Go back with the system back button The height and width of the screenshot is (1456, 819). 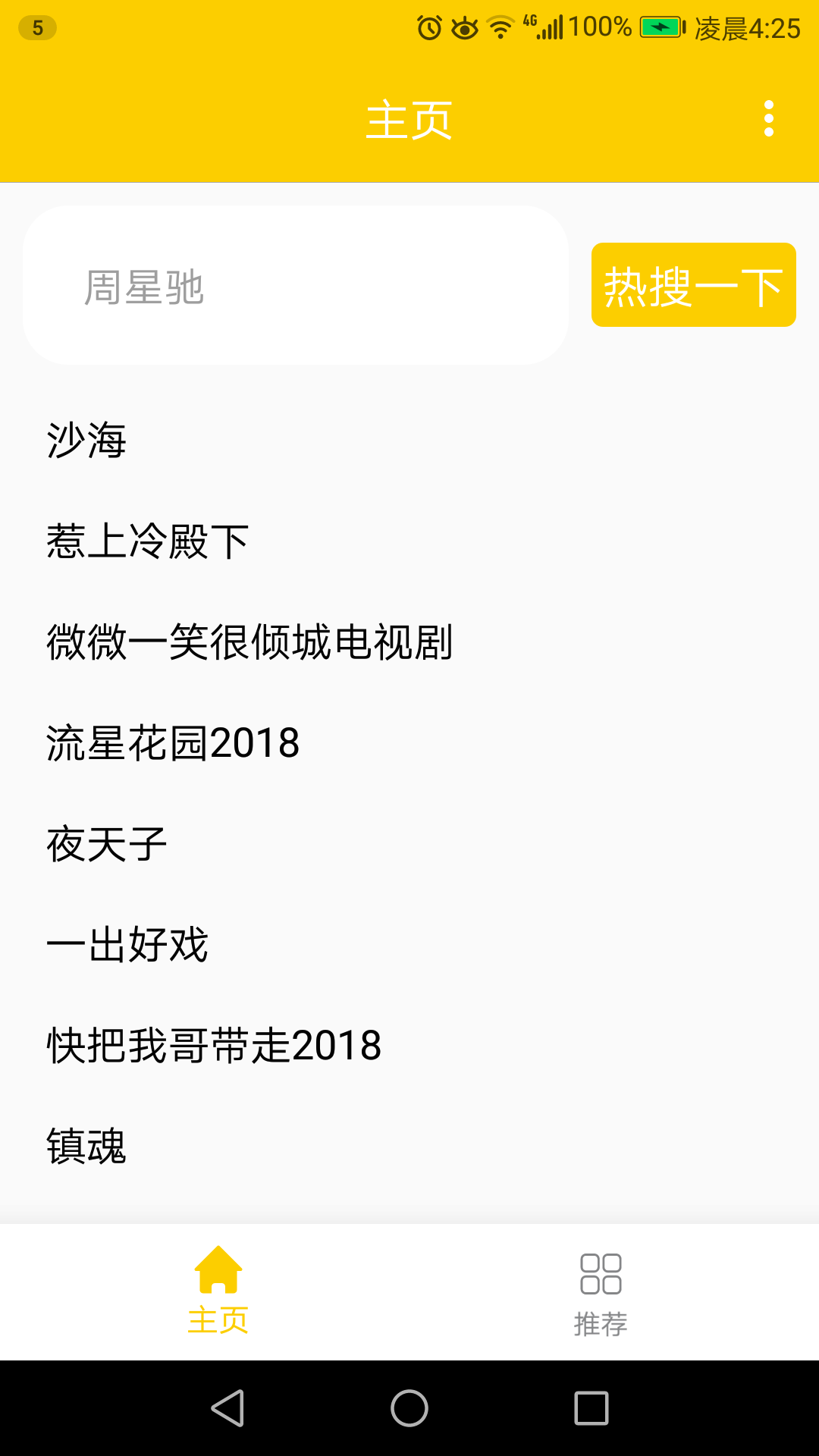(227, 1408)
